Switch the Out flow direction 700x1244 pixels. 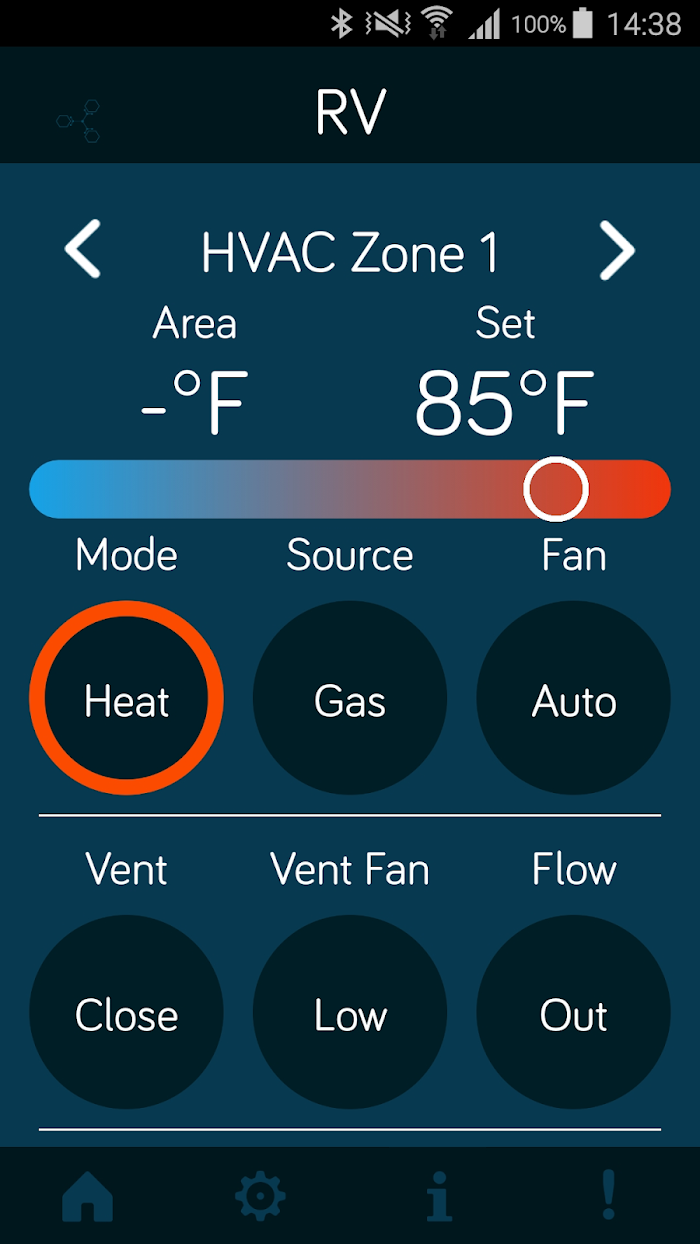coord(573,1013)
